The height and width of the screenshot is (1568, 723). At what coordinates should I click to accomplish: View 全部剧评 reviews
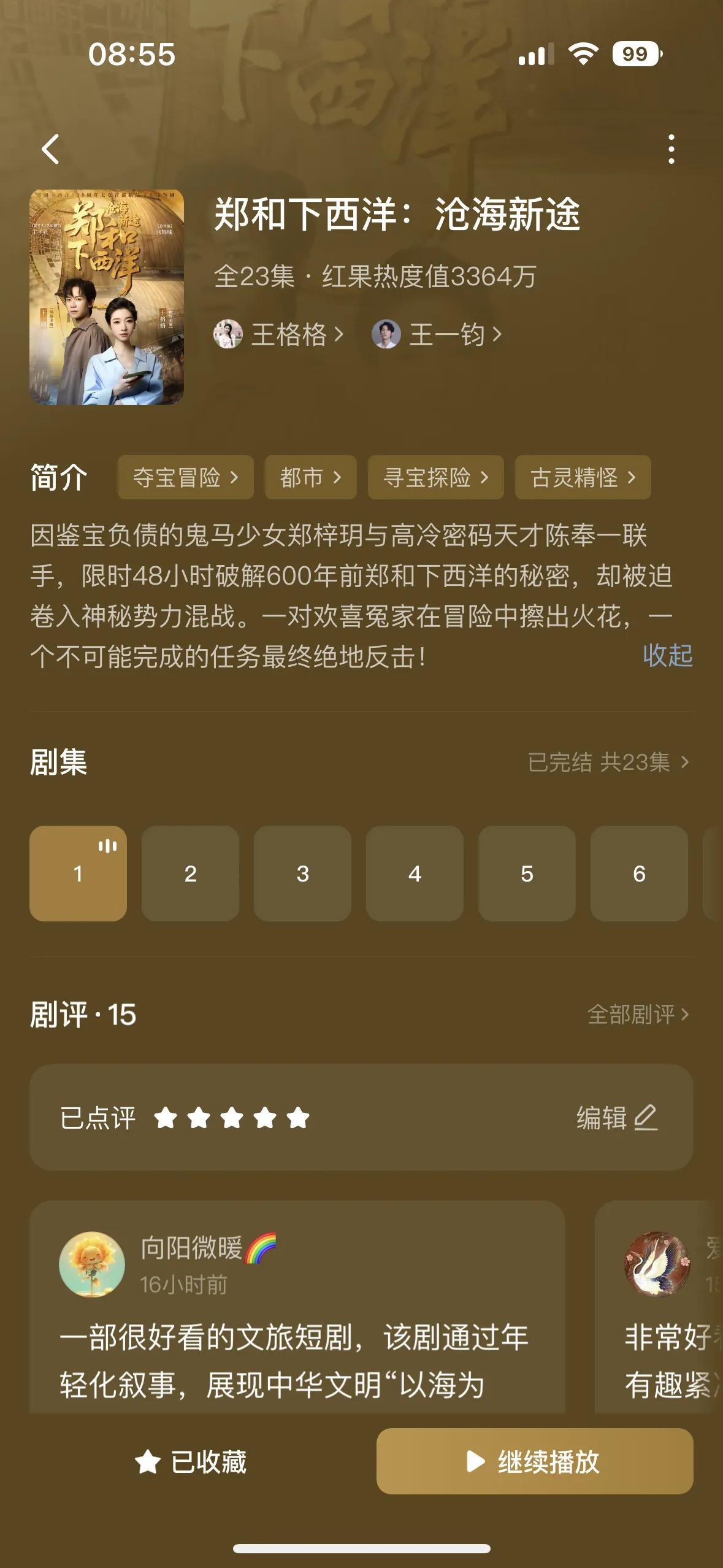point(638,1014)
